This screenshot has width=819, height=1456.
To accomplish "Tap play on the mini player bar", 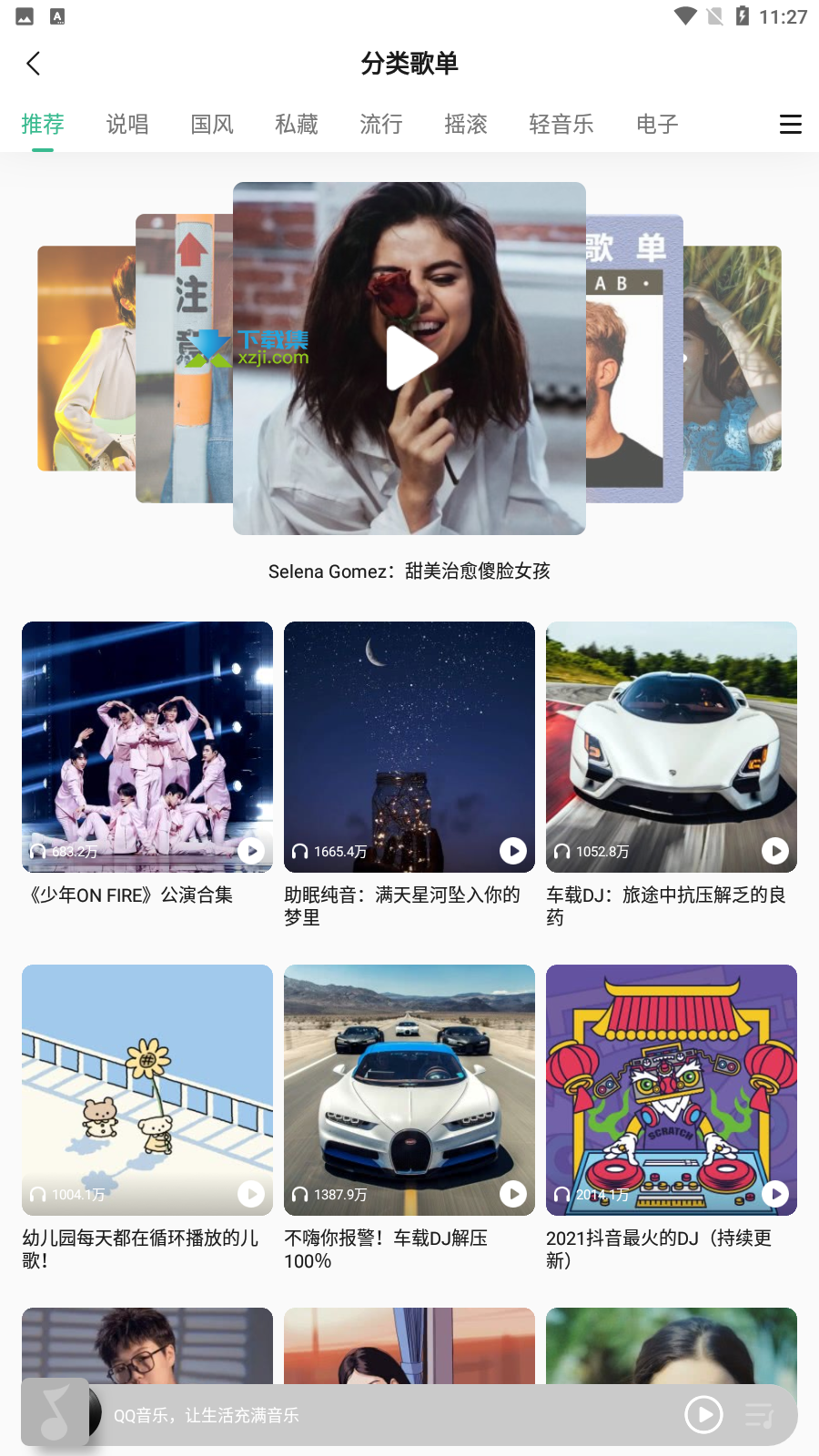I will point(703,1414).
